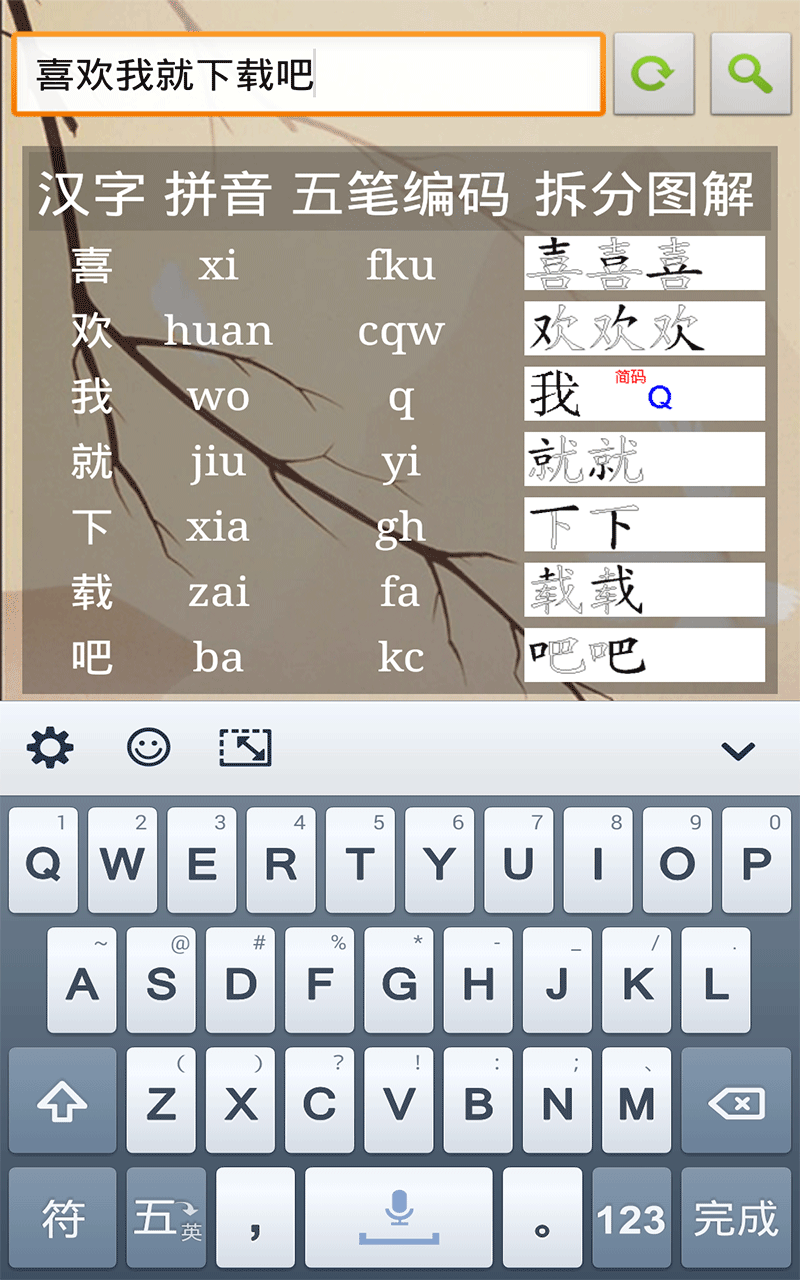Tap the green refresh button
Screen dimensions: 800x1280
click(x=653, y=74)
